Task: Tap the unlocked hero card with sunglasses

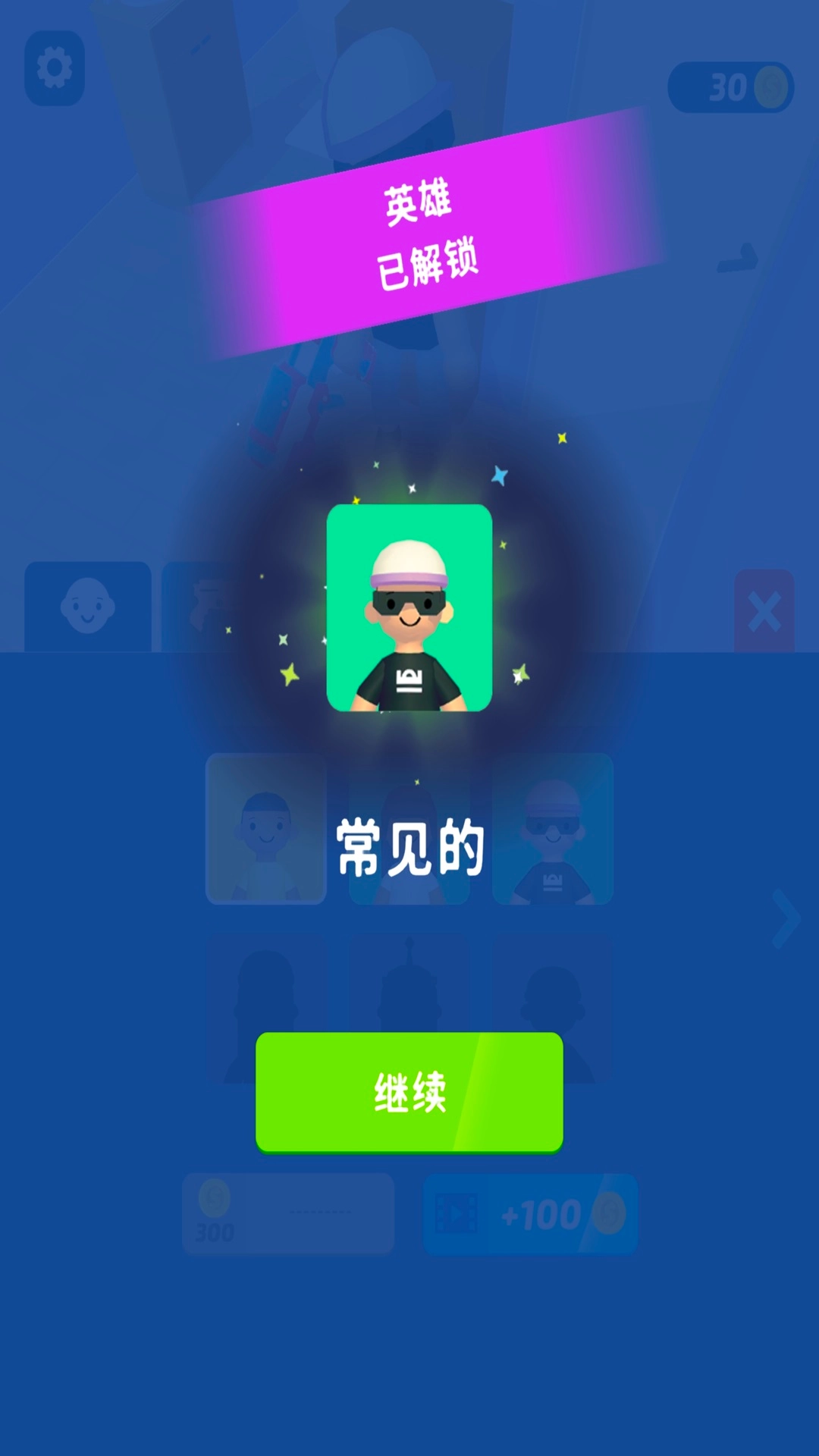Action: (x=409, y=607)
